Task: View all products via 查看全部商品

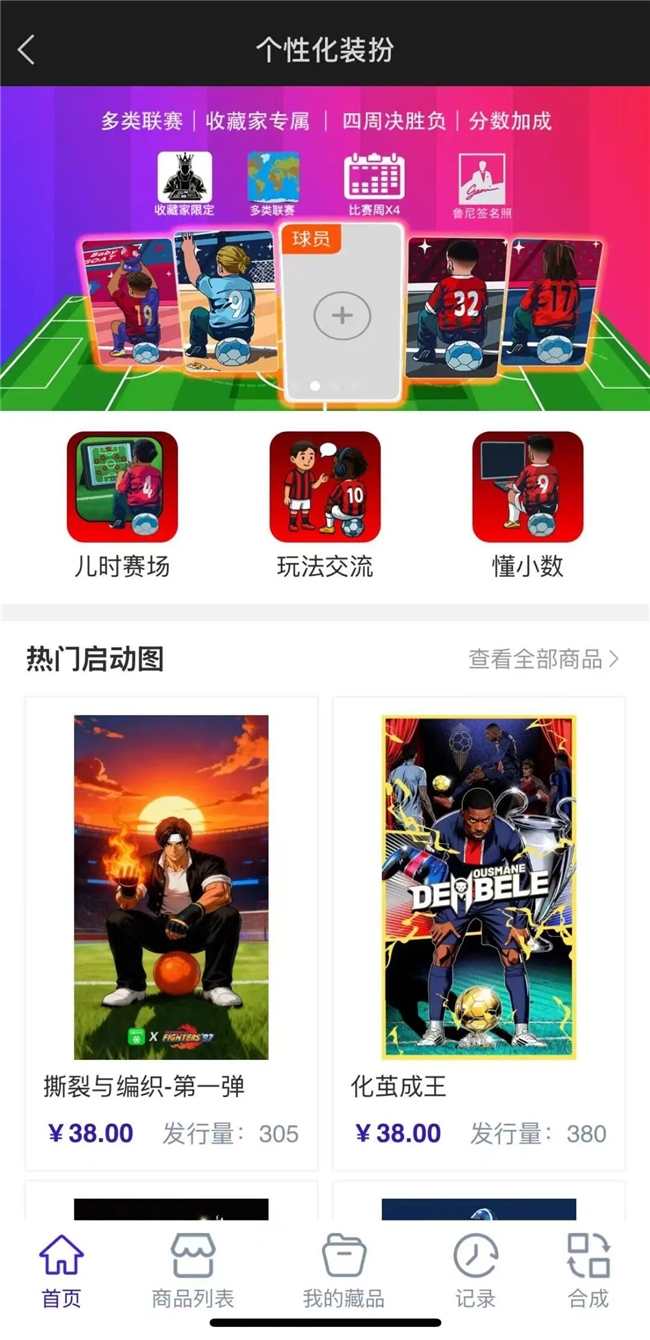Action: [x=544, y=659]
